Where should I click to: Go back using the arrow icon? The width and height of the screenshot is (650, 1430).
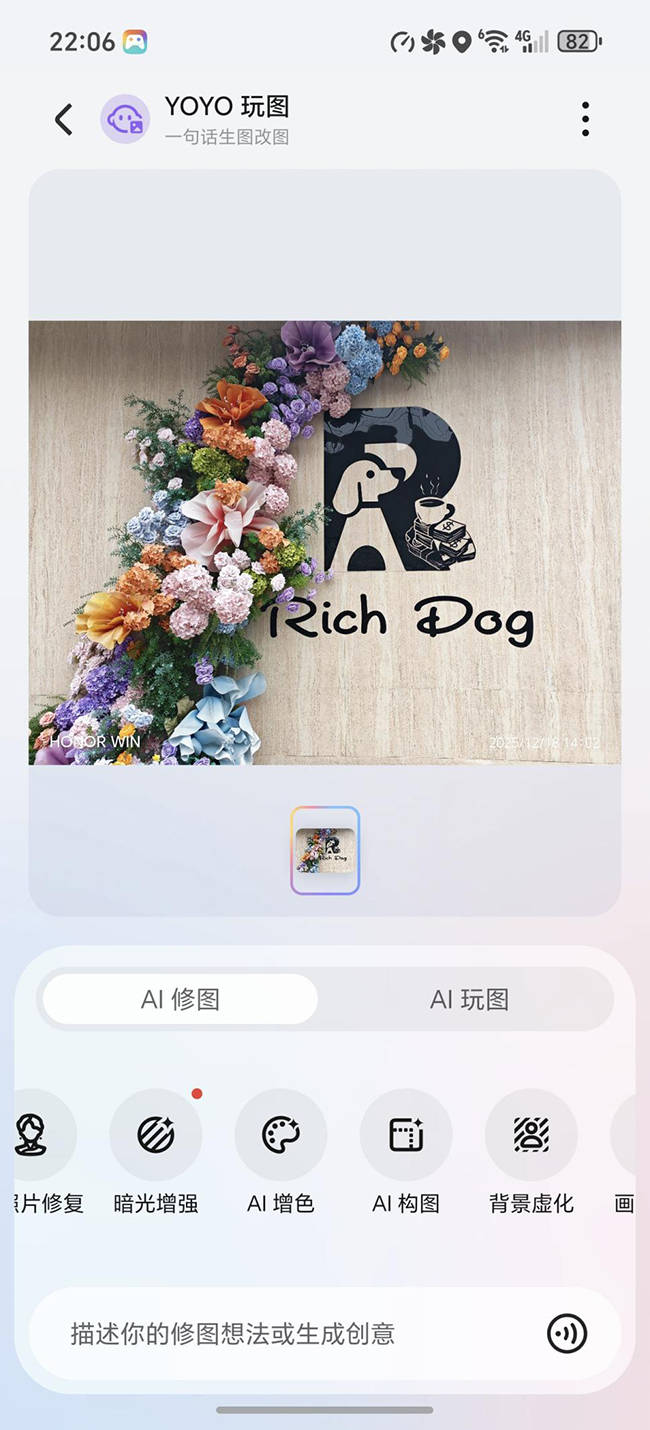(x=63, y=120)
